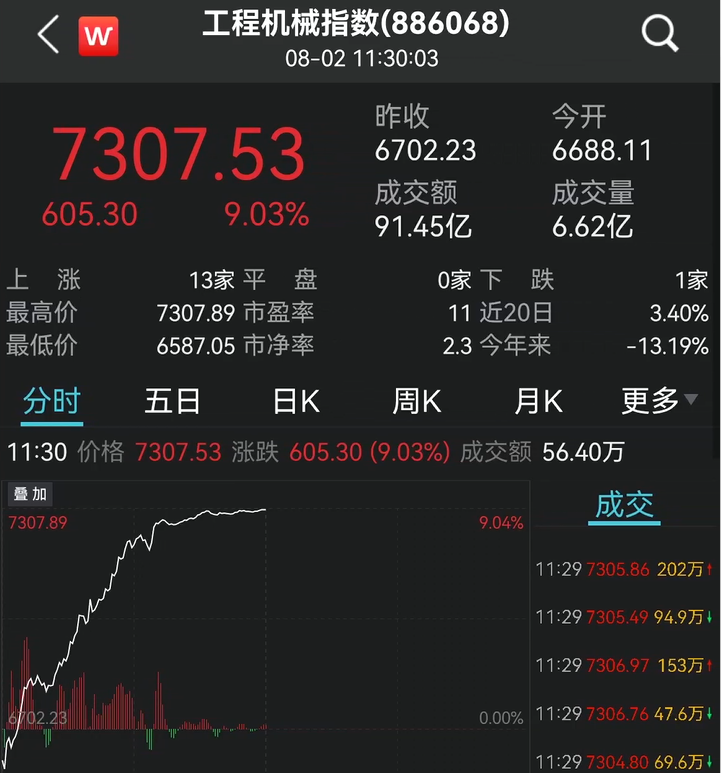Select the 分时 intraday tab
This screenshot has width=721, height=773.
pyautogui.click(x=50, y=400)
